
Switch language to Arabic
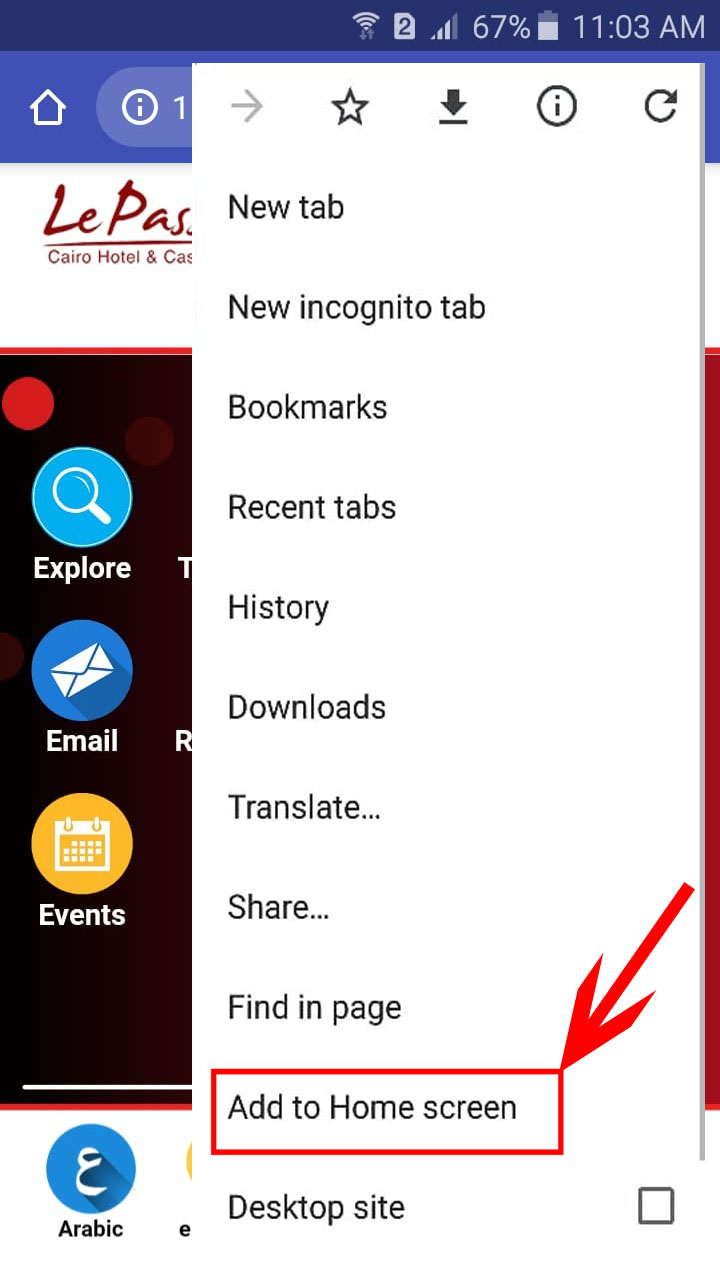pos(90,1170)
